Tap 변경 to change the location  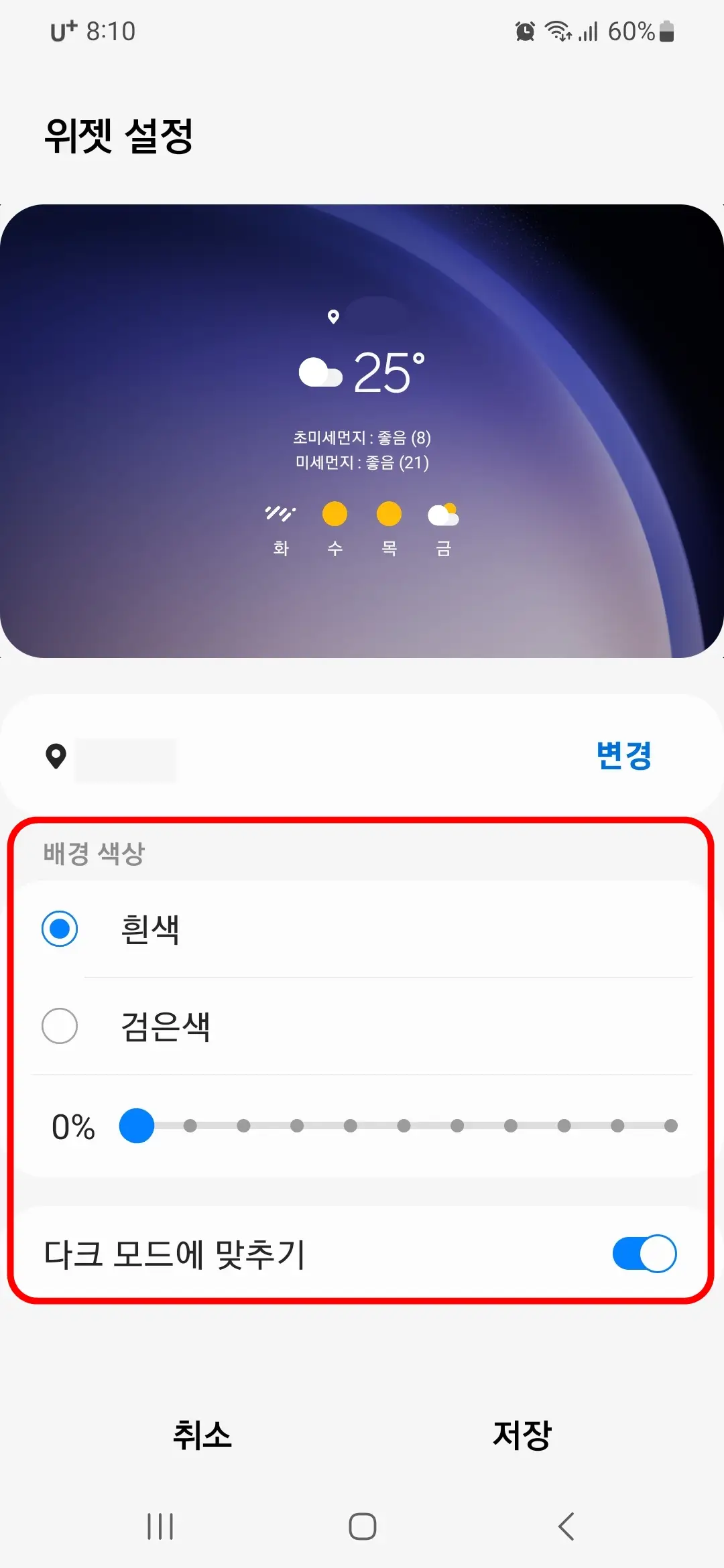(x=625, y=756)
